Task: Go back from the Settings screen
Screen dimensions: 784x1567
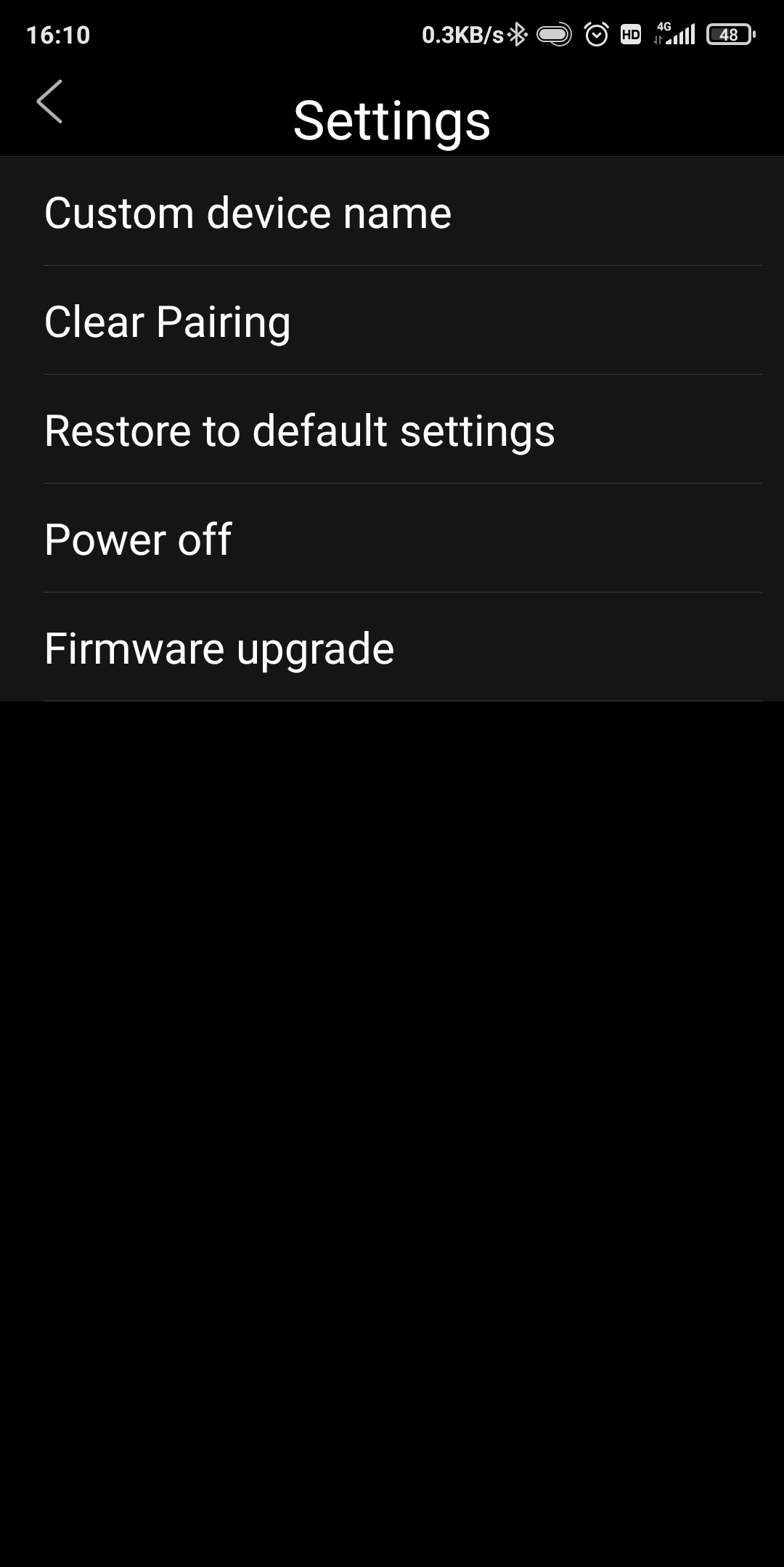Action: tap(49, 102)
